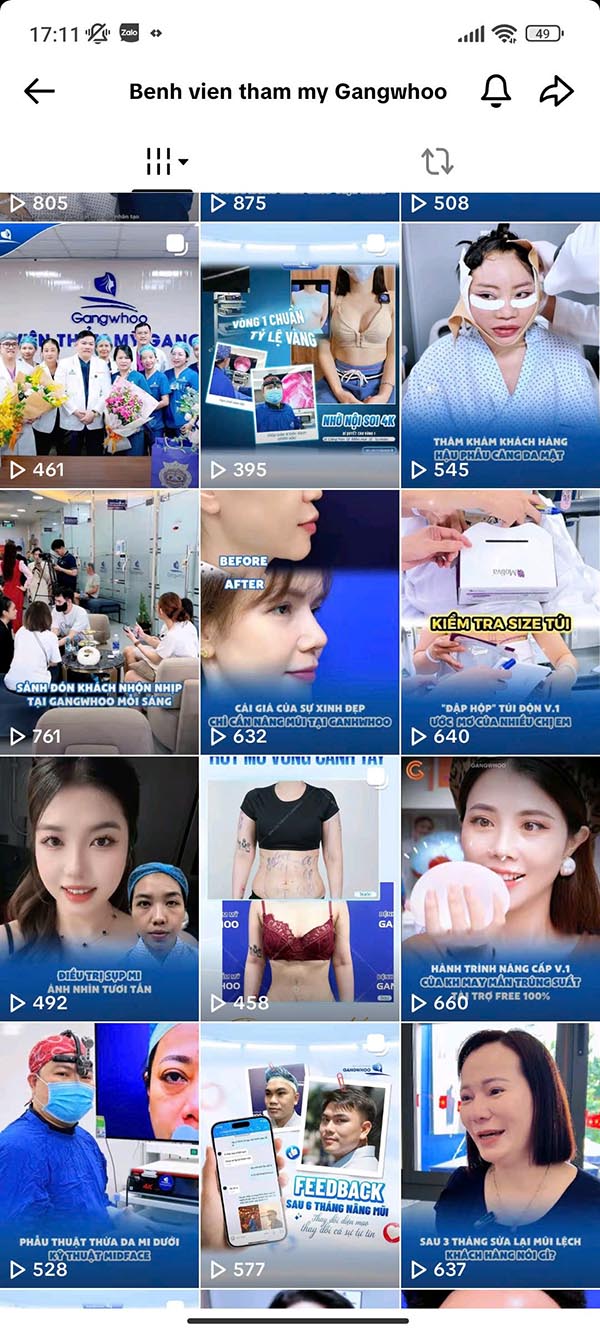View the video with 458 views

(x=300, y=887)
